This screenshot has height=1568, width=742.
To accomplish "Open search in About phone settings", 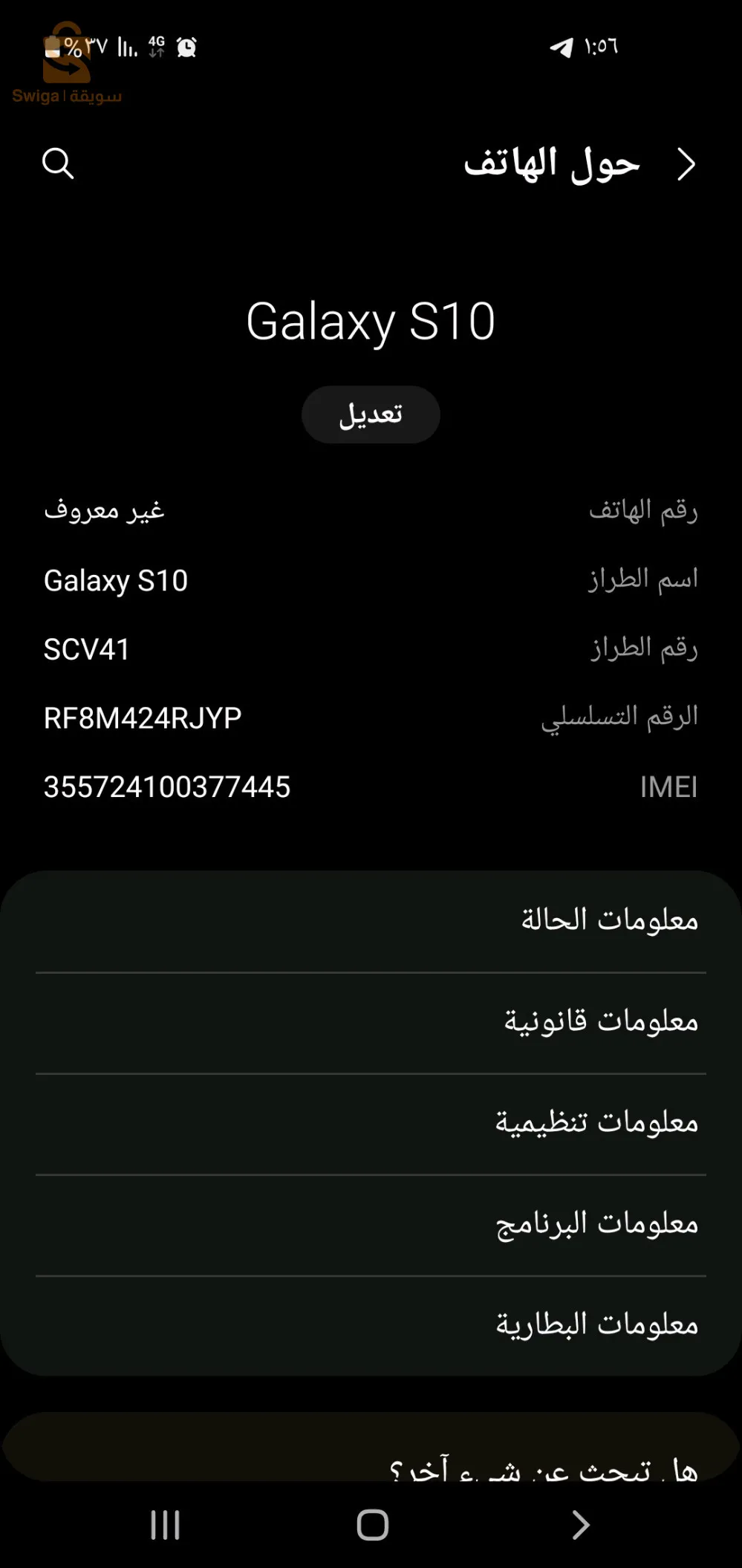I will tap(58, 163).
